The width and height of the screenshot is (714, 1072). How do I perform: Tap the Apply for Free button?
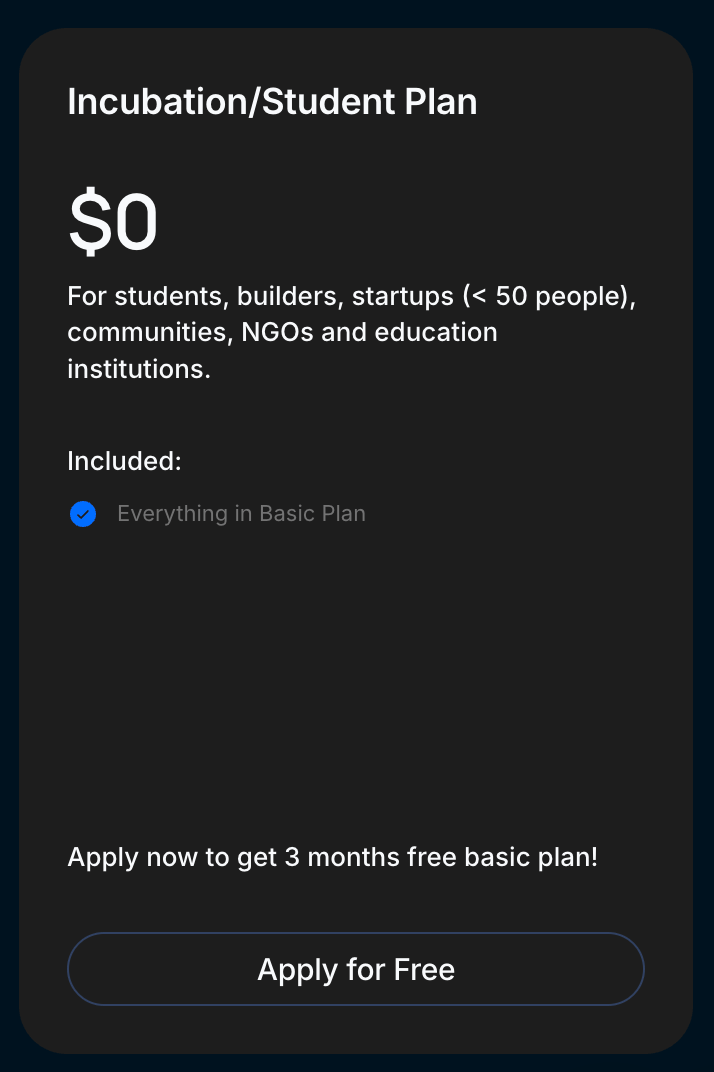click(356, 969)
